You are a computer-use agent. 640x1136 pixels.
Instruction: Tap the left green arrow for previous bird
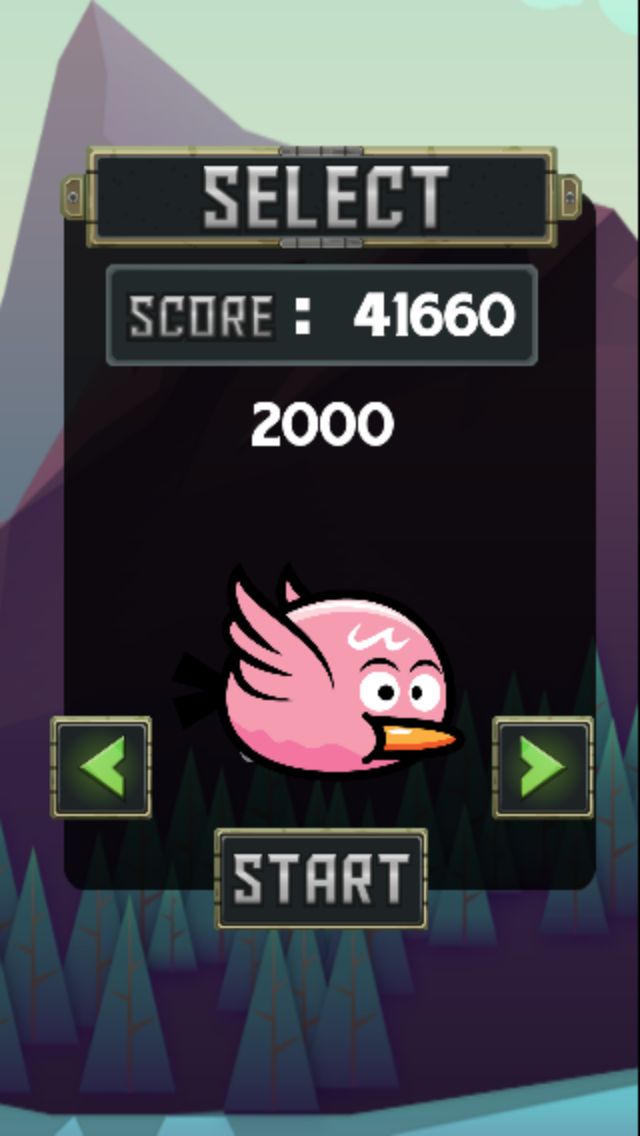click(x=101, y=767)
